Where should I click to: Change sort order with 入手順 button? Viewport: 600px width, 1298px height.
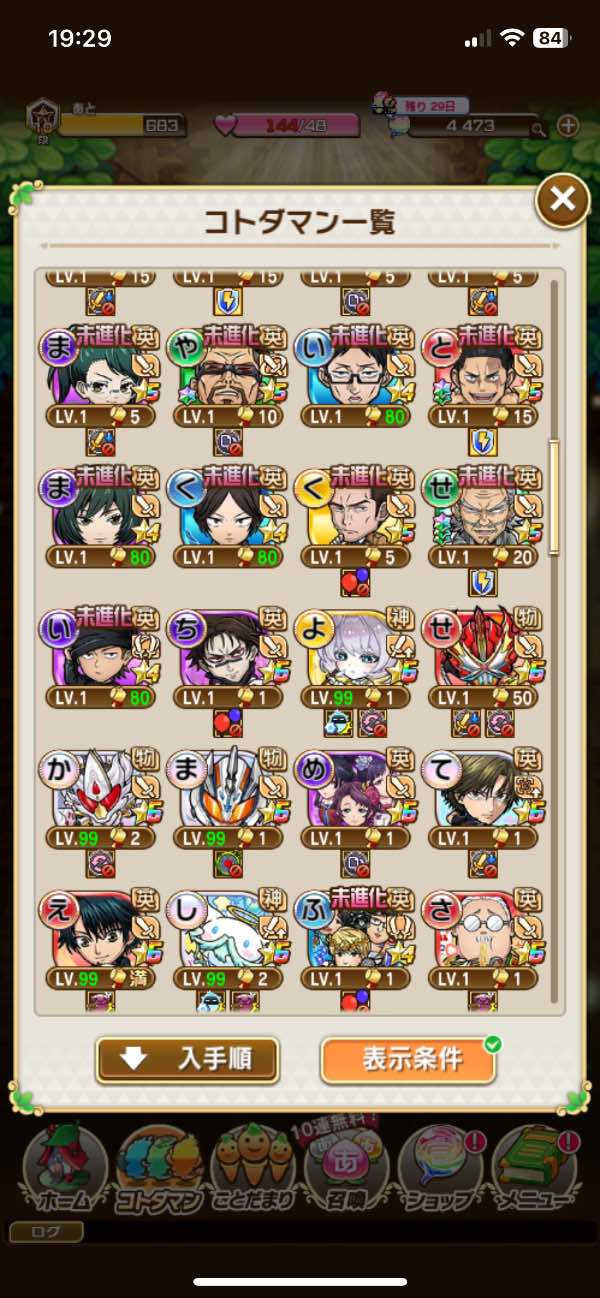187,1058
